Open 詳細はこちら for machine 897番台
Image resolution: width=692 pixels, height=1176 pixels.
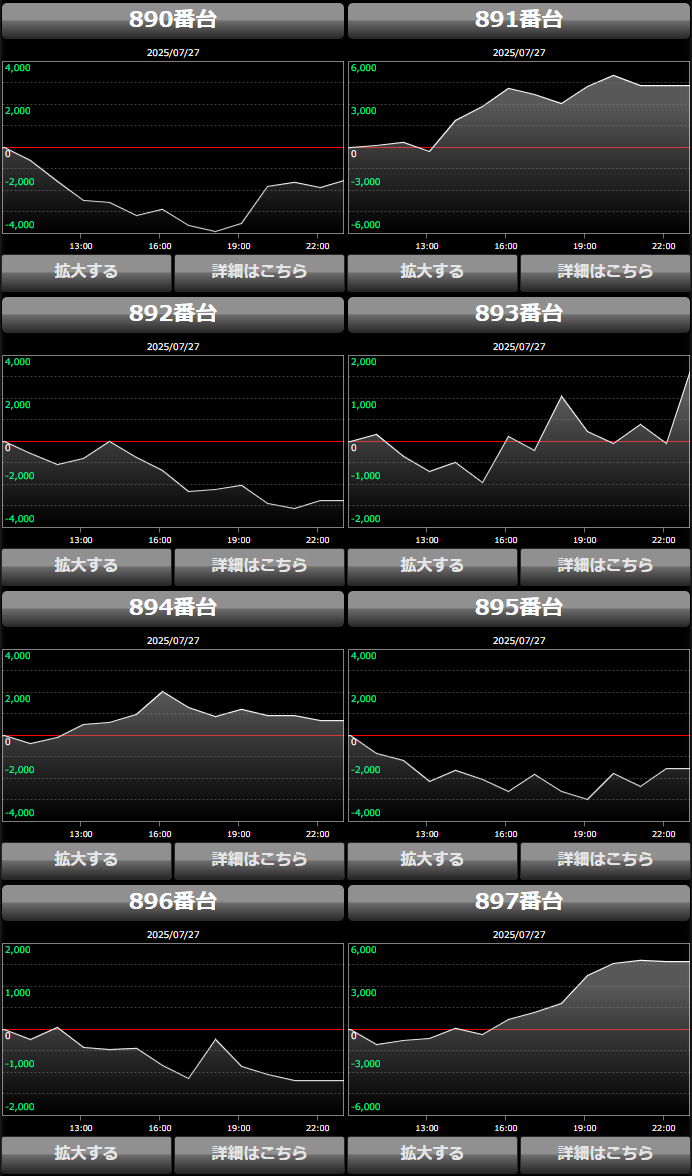[605, 1153]
